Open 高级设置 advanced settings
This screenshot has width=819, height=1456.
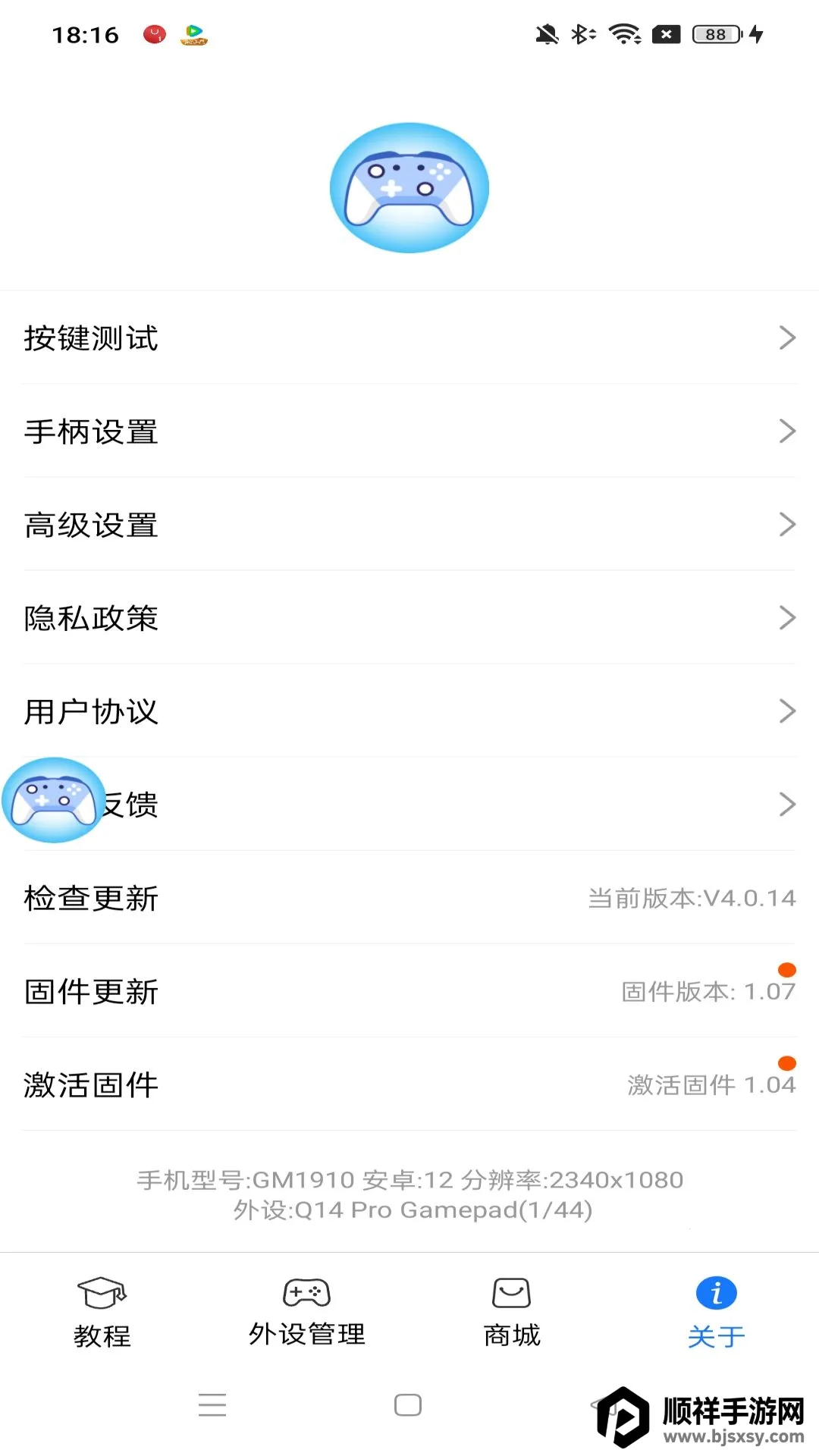(x=409, y=525)
